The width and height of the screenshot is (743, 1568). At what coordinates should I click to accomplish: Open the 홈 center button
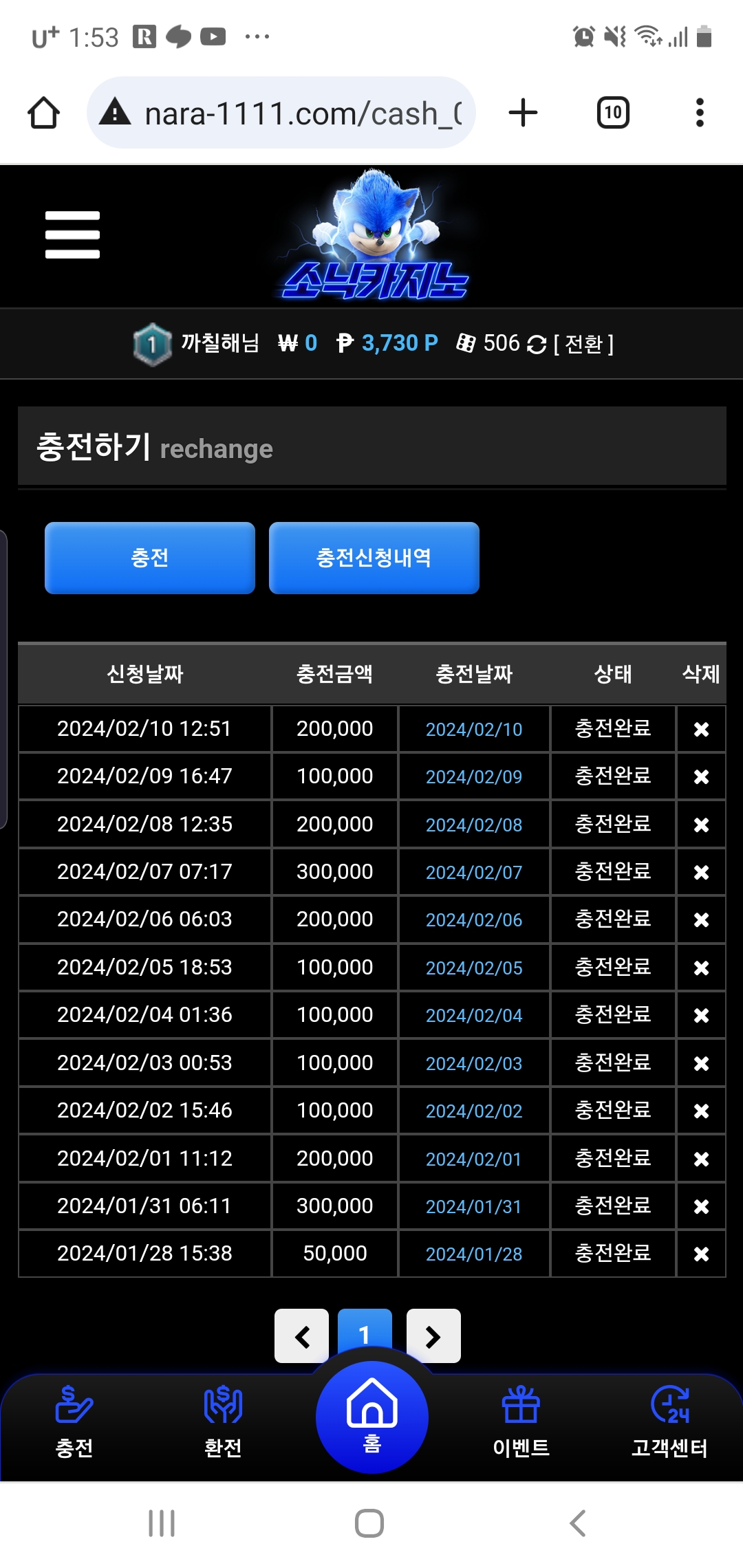tap(372, 1417)
